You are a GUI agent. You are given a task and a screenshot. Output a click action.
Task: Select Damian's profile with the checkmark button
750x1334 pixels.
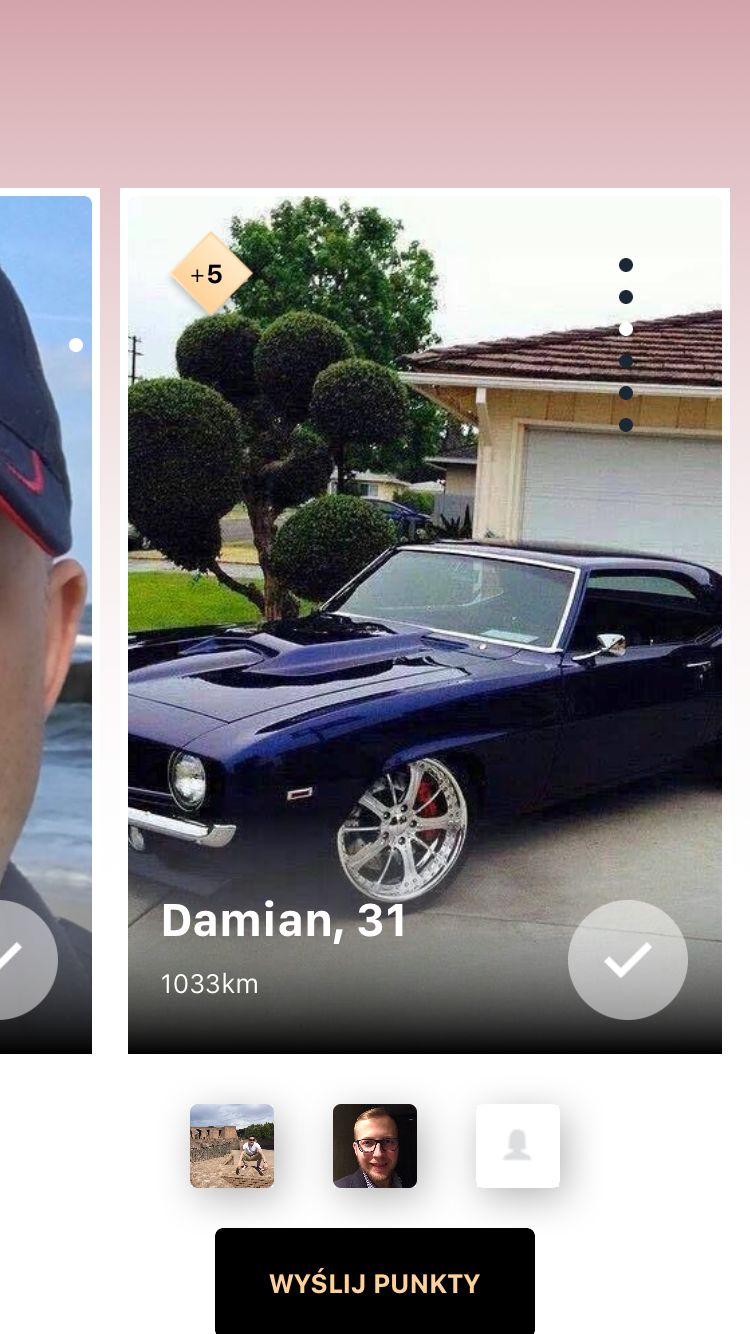click(628, 960)
